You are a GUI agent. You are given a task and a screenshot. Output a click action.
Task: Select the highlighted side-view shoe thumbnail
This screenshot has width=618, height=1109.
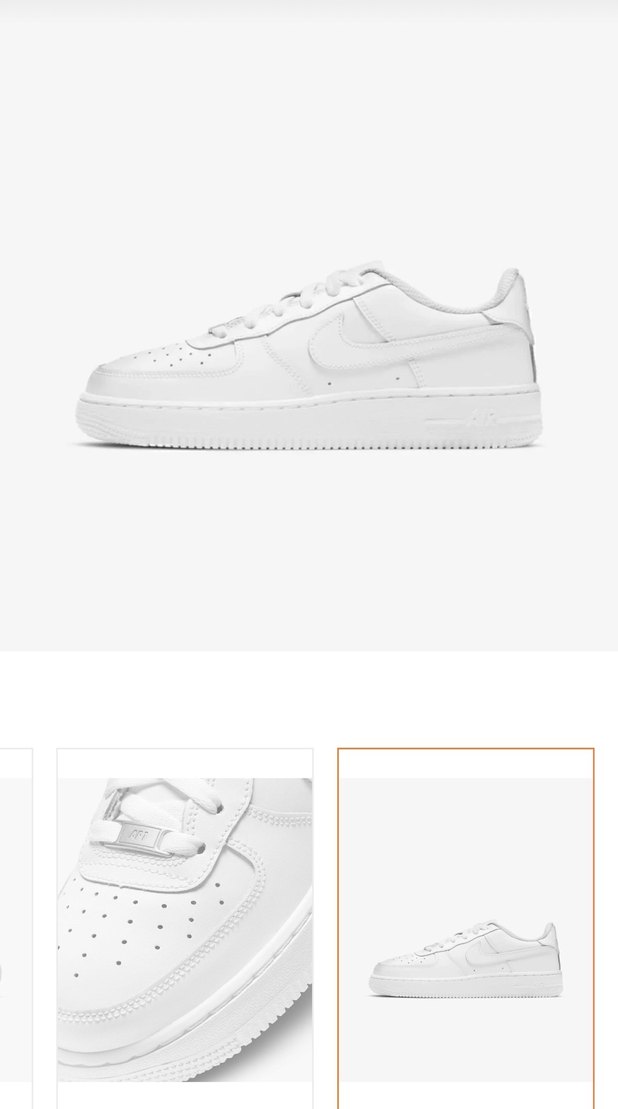pyautogui.click(x=465, y=928)
